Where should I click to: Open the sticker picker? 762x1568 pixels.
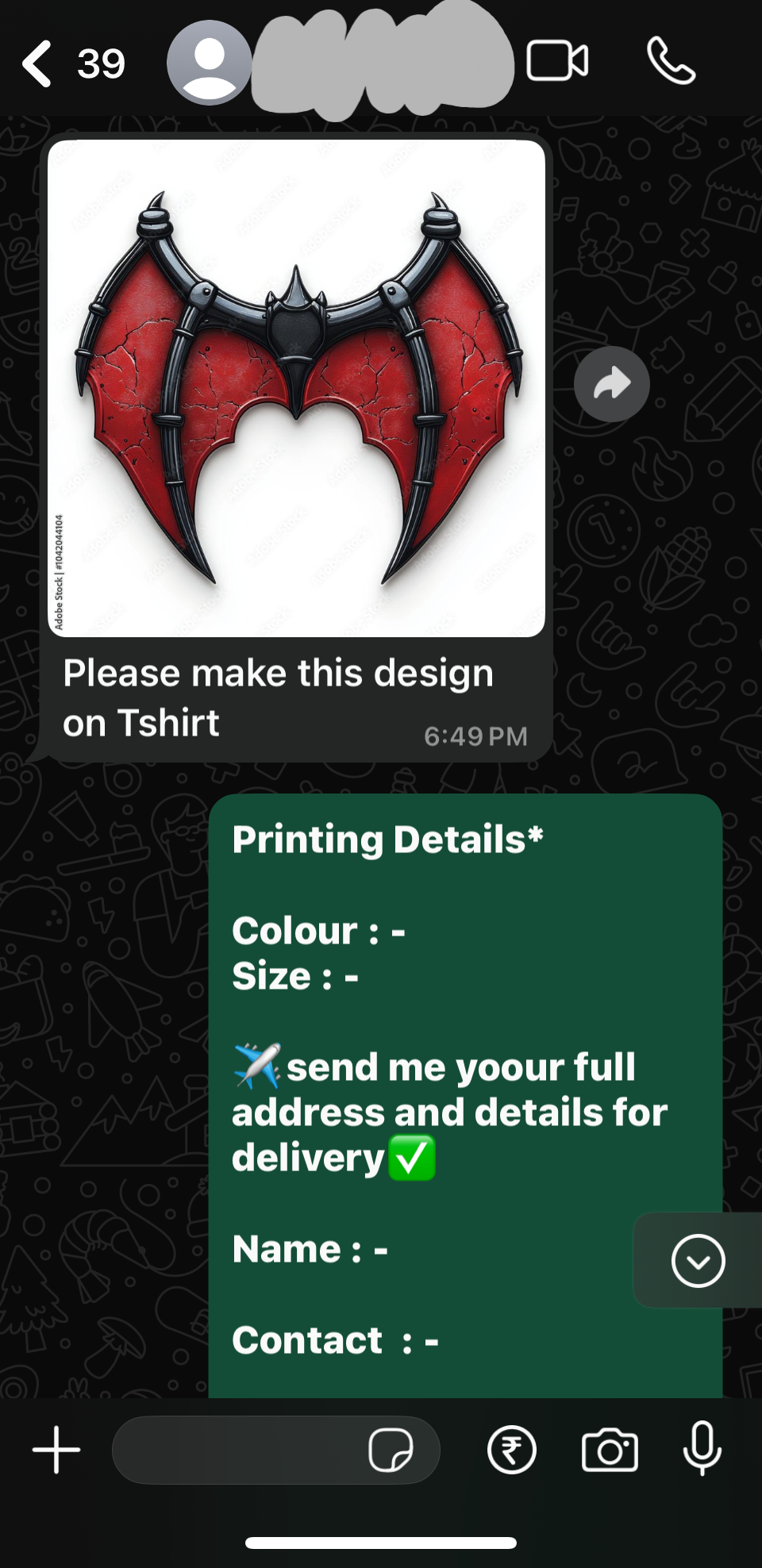pyautogui.click(x=391, y=1450)
